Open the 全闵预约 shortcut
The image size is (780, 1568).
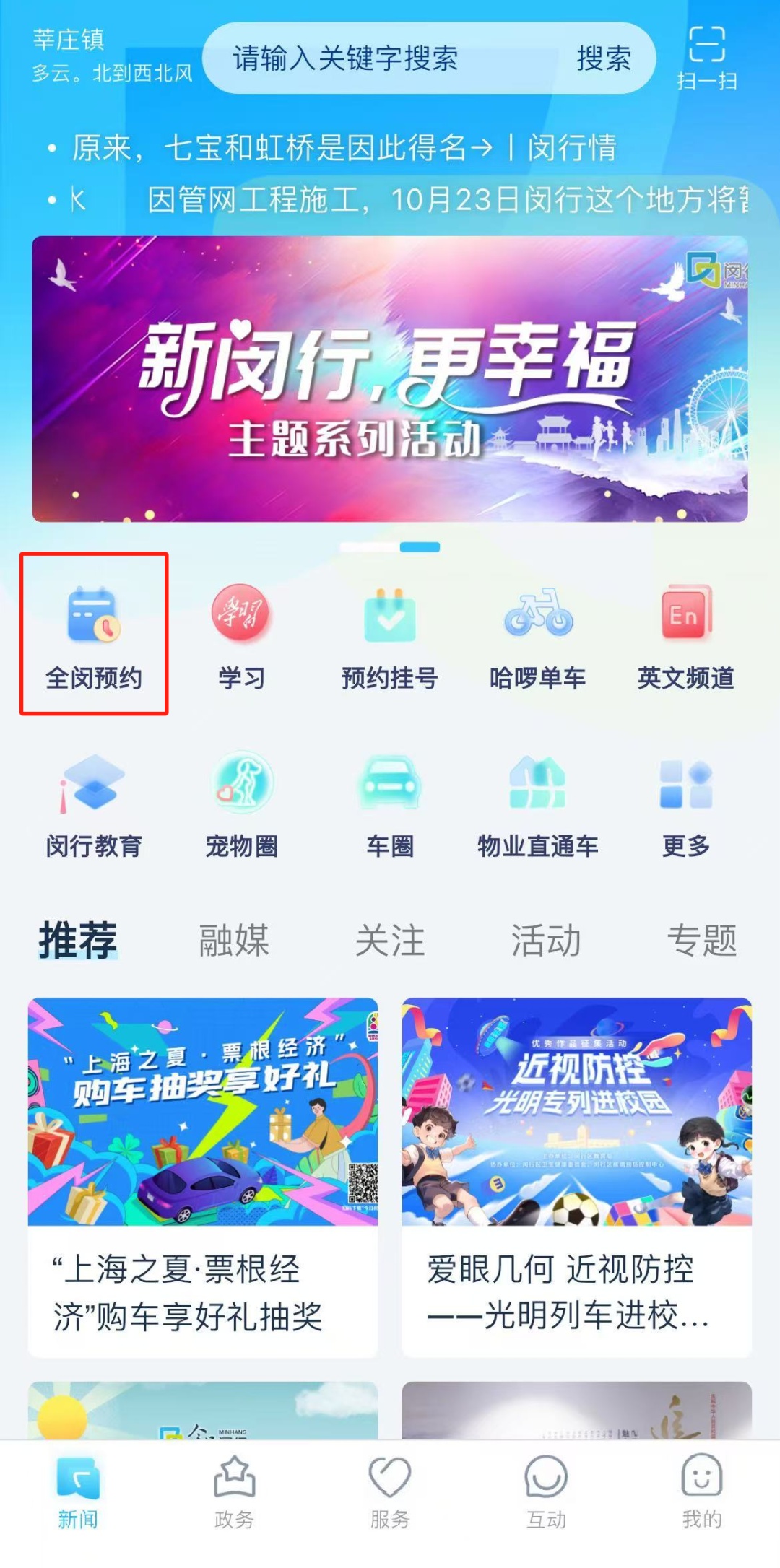click(94, 635)
